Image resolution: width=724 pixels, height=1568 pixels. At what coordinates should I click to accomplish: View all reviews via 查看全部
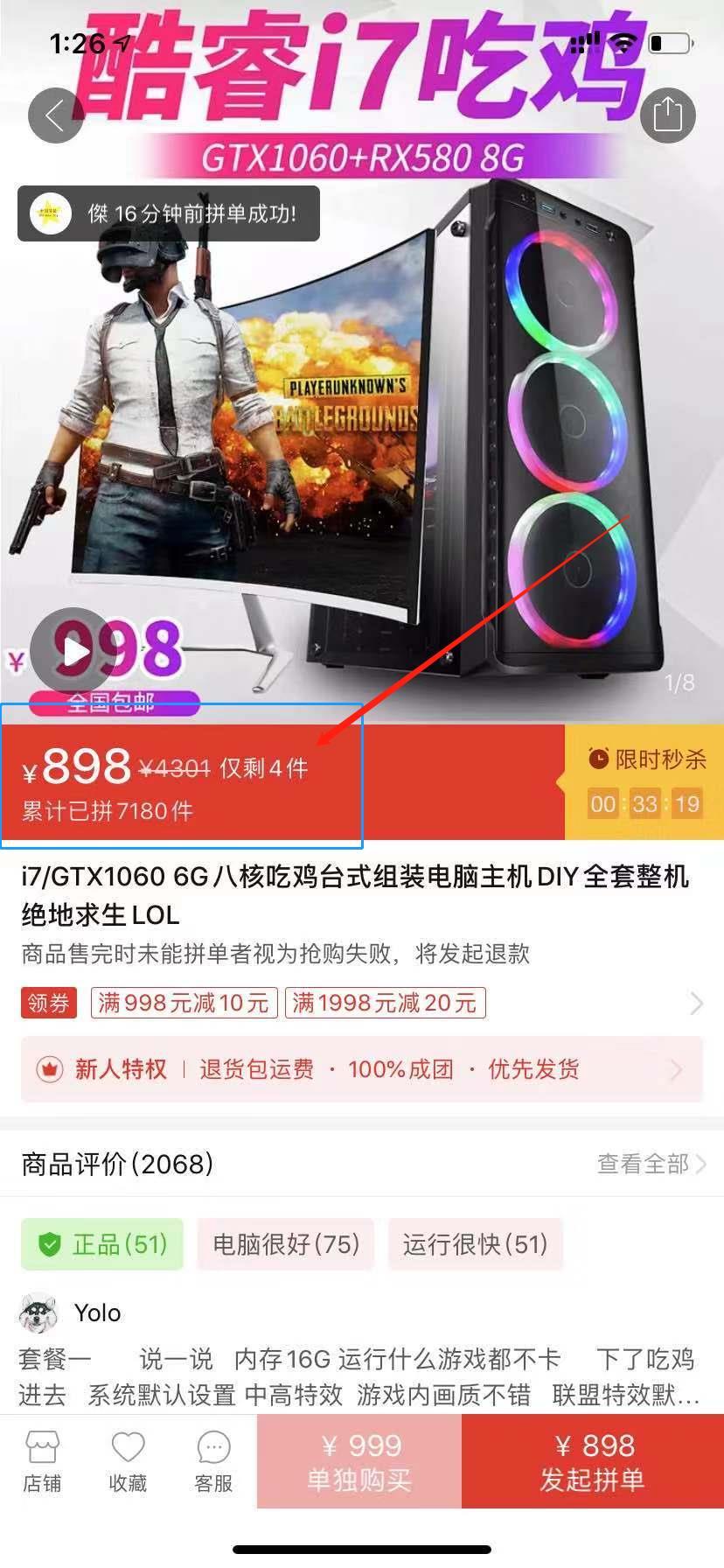point(651,1164)
